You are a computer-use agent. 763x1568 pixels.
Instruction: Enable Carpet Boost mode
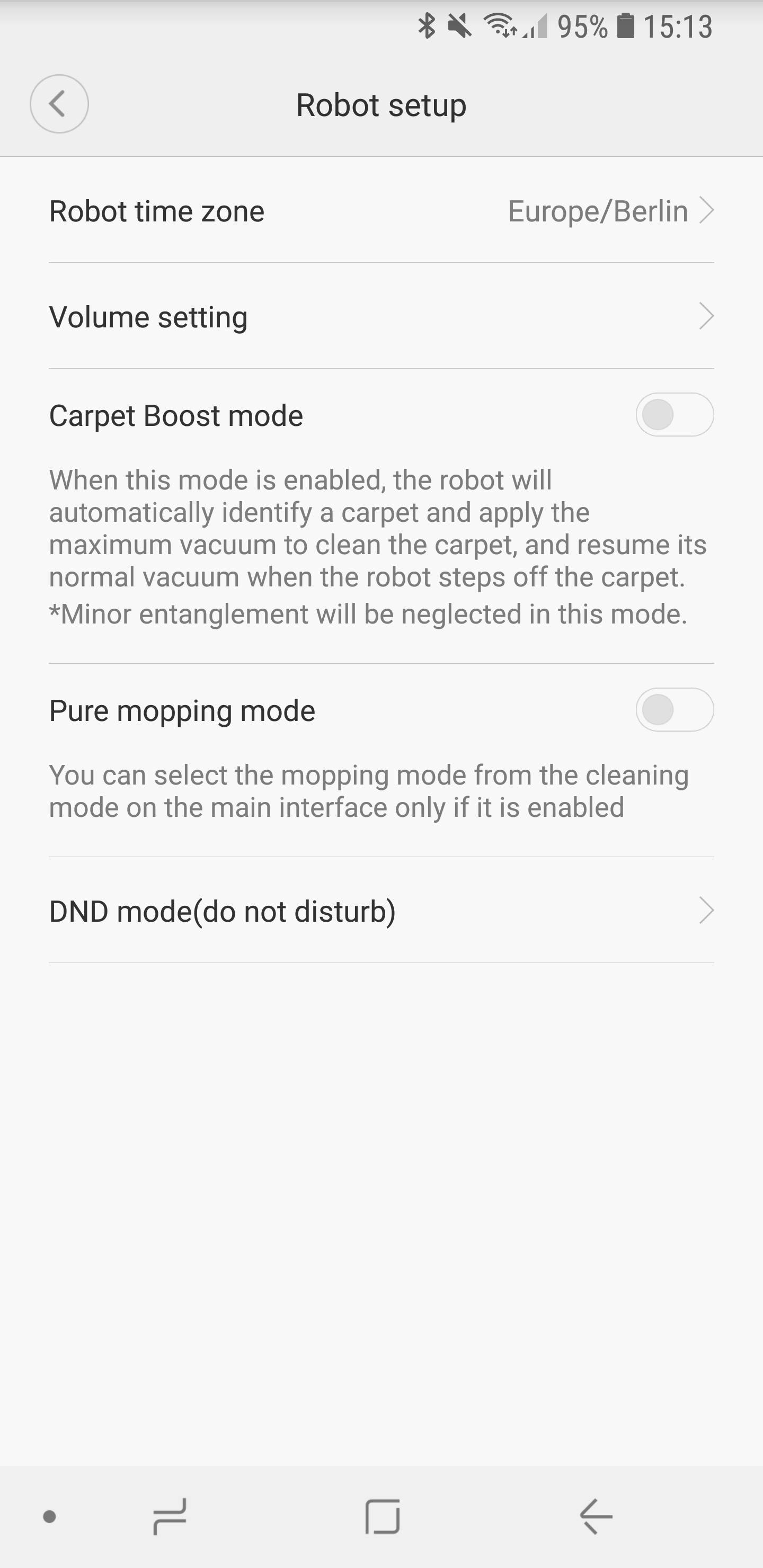click(674, 415)
